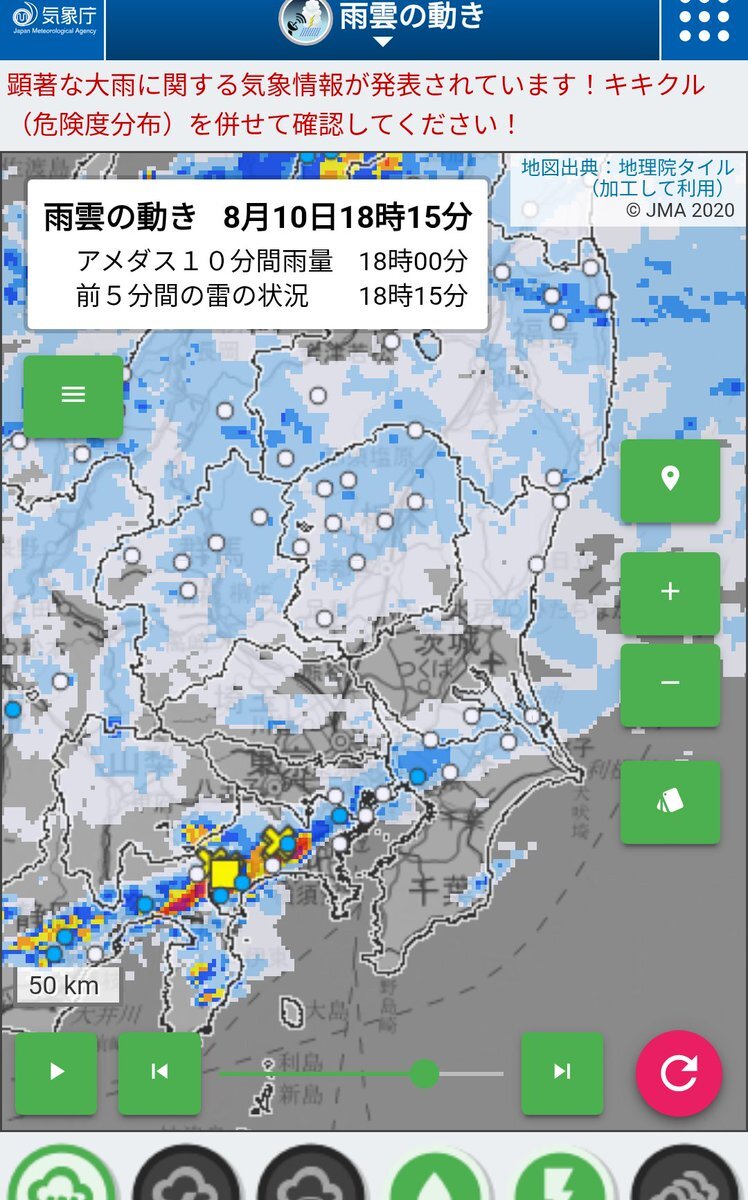Tap the eraser button below zoom out
Image resolution: width=748 pixels, height=1200 pixels.
pos(670,801)
